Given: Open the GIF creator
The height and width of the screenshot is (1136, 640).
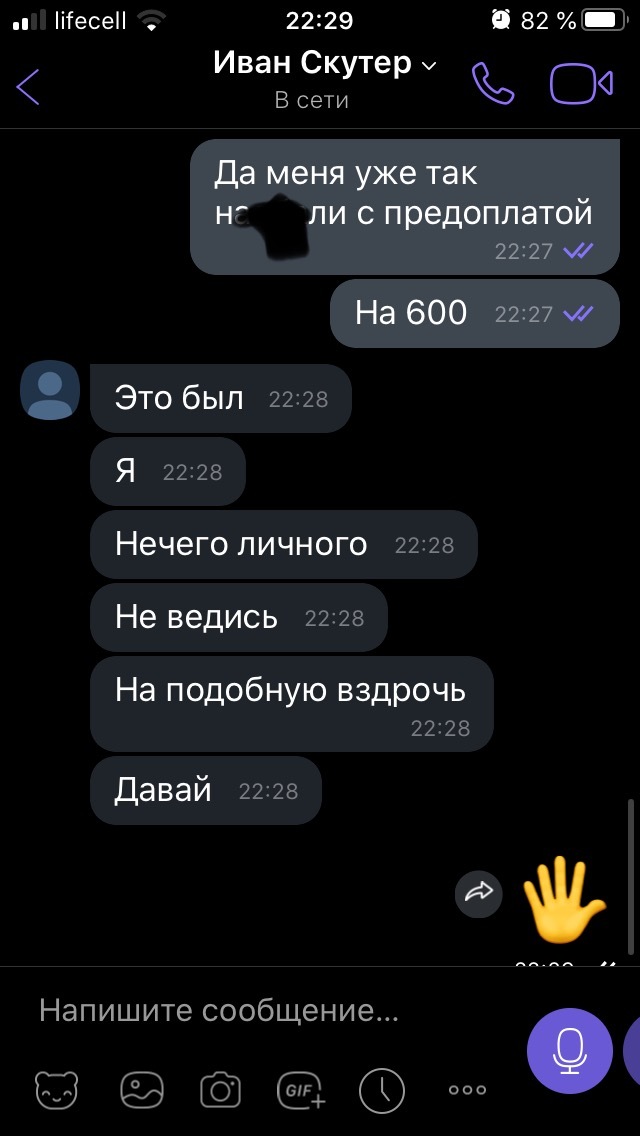Looking at the screenshot, I should pos(301,1089).
